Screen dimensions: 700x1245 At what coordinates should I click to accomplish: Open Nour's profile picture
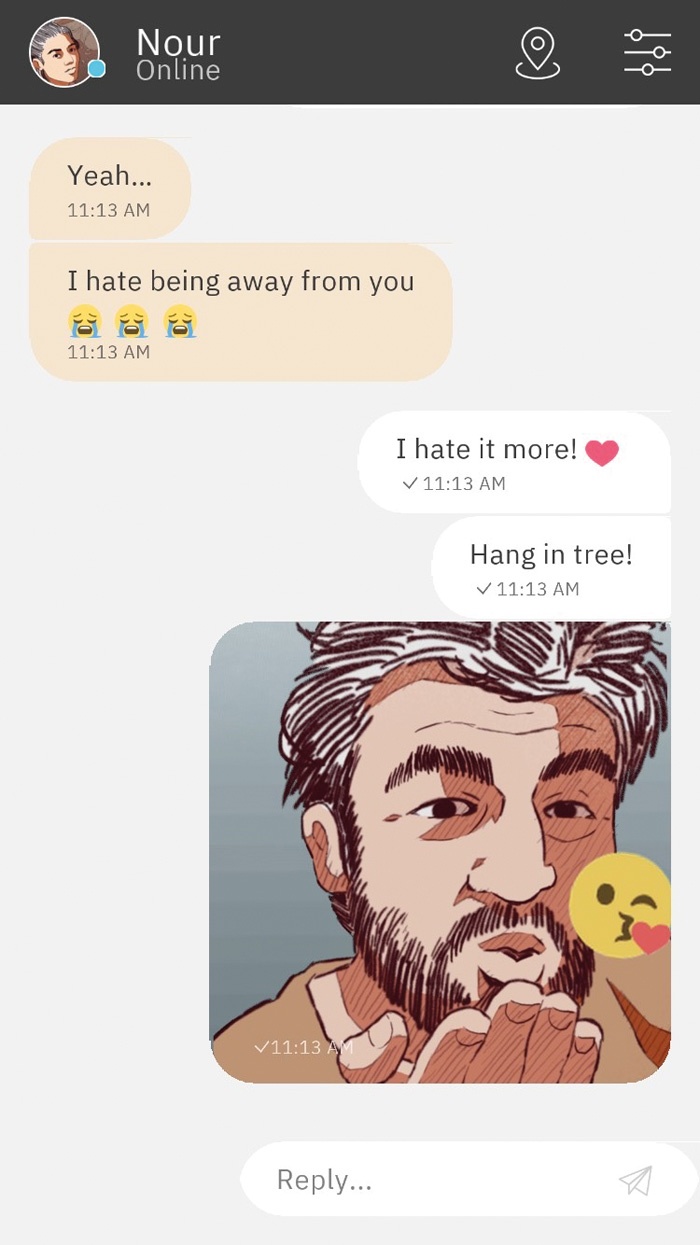pyautogui.click(x=64, y=52)
